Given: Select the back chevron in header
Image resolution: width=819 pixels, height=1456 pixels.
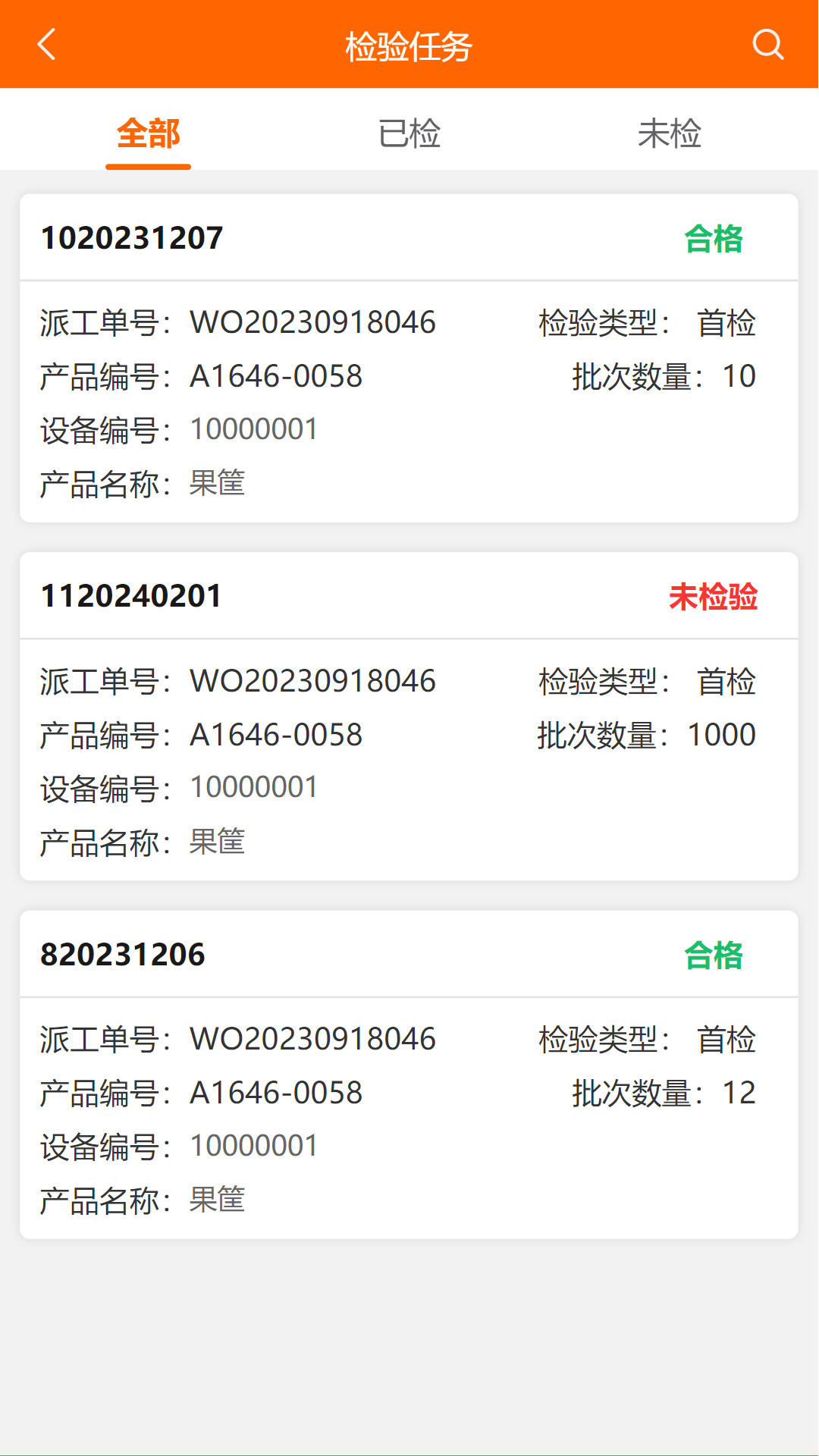Looking at the screenshot, I should pyautogui.click(x=47, y=44).
